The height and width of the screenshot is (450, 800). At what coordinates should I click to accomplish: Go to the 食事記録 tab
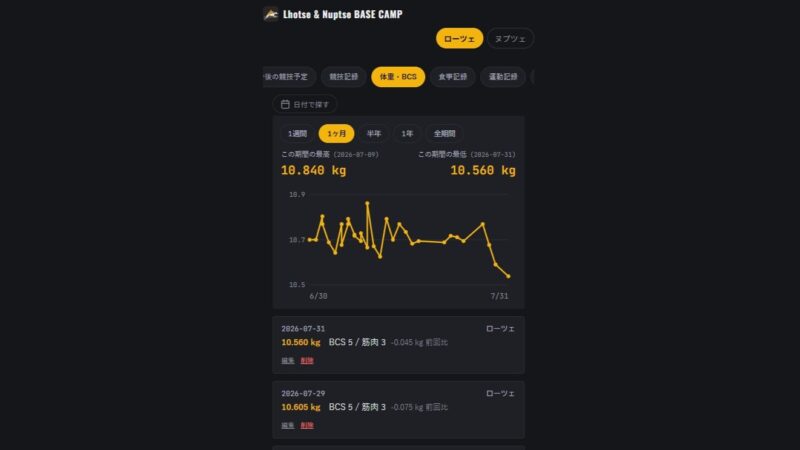pyautogui.click(x=453, y=77)
